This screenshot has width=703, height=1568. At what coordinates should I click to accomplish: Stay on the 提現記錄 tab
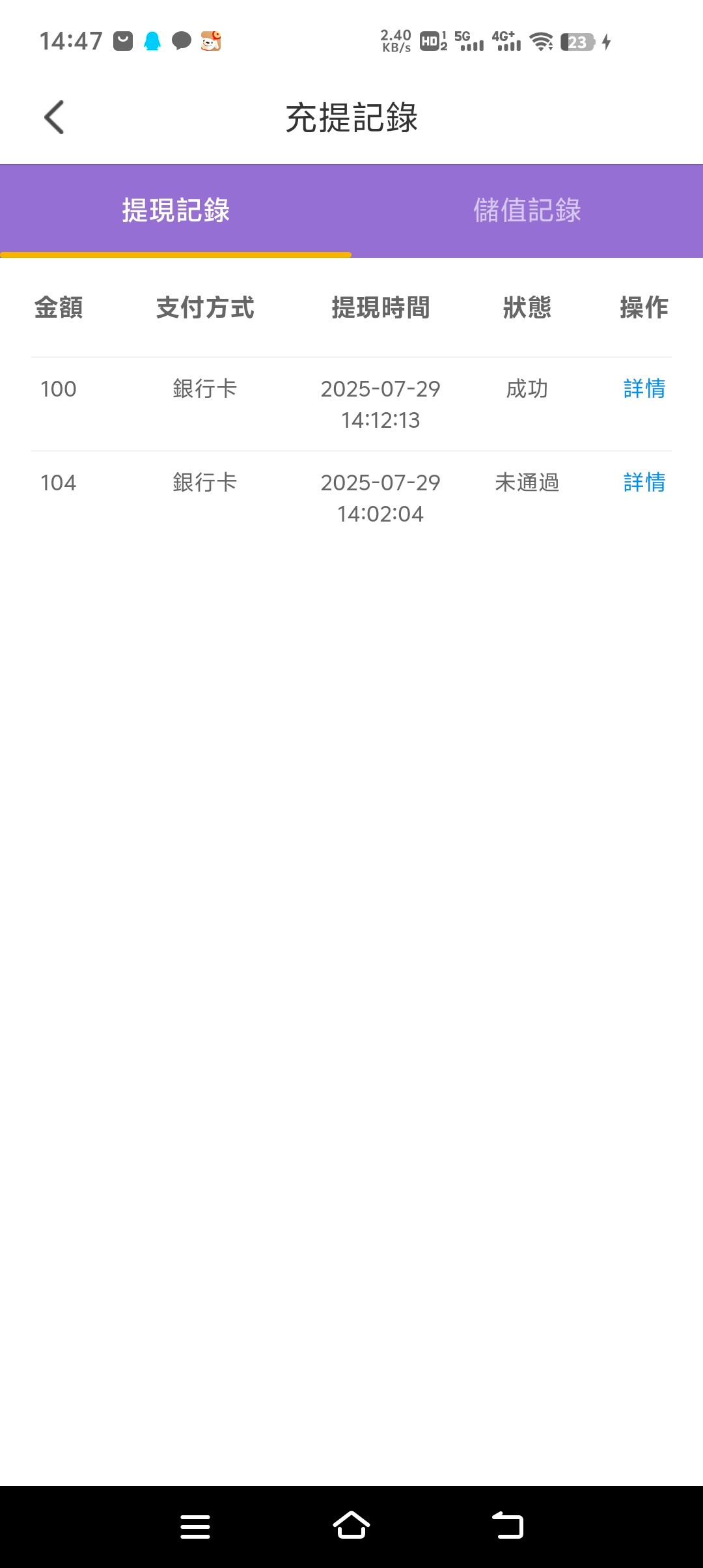pyautogui.click(x=176, y=210)
